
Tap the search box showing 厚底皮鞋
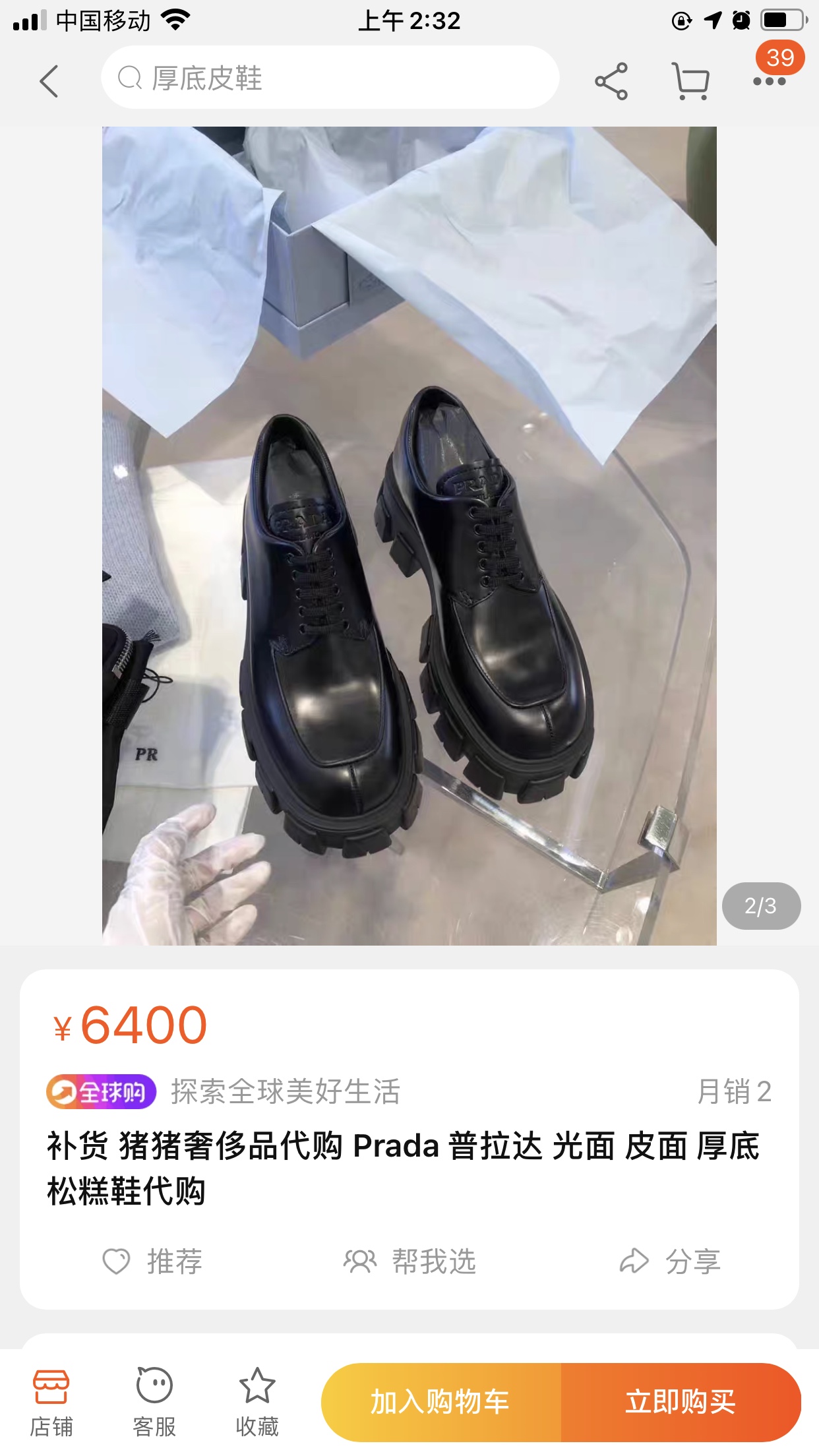click(x=330, y=78)
